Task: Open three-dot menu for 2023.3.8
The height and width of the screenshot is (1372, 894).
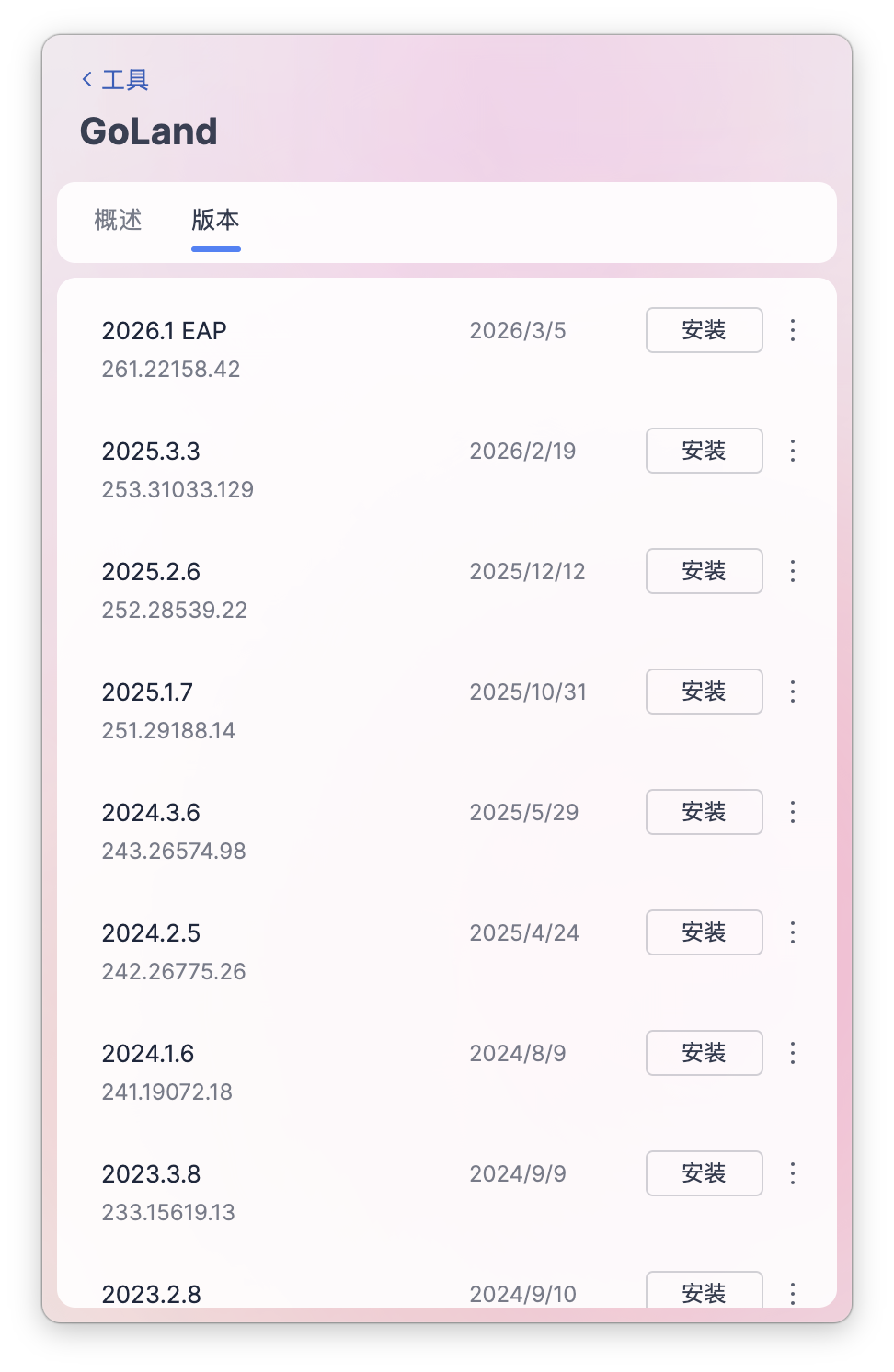Action: pyautogui.click(x=793, y=1173)
